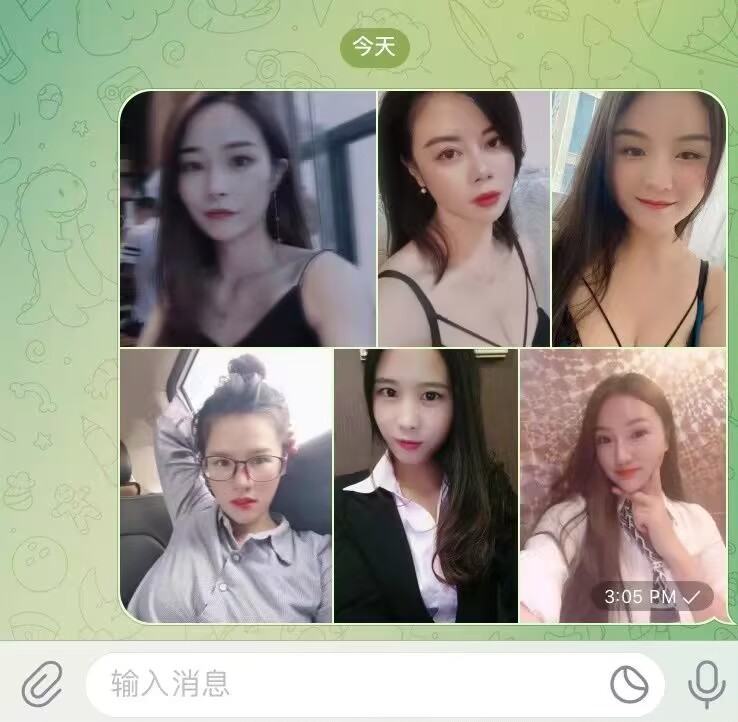738x722 pixels.
Task: Open the top middle photo with earrings
Action: 464,219
